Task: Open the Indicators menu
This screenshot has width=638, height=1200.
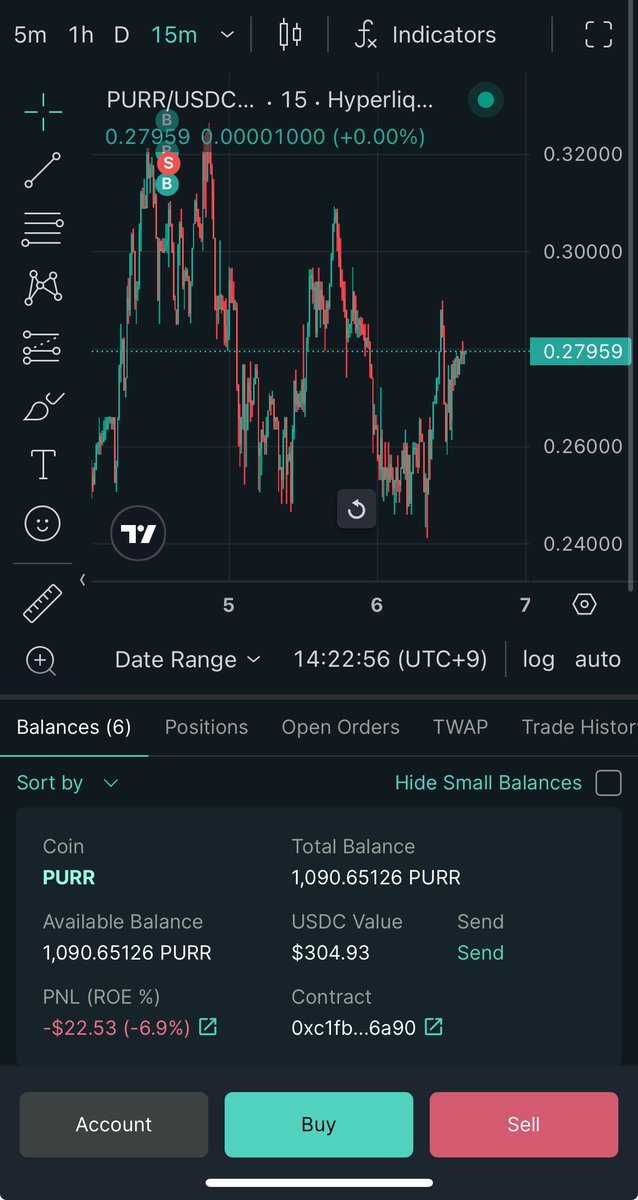Action: point(425,35)
